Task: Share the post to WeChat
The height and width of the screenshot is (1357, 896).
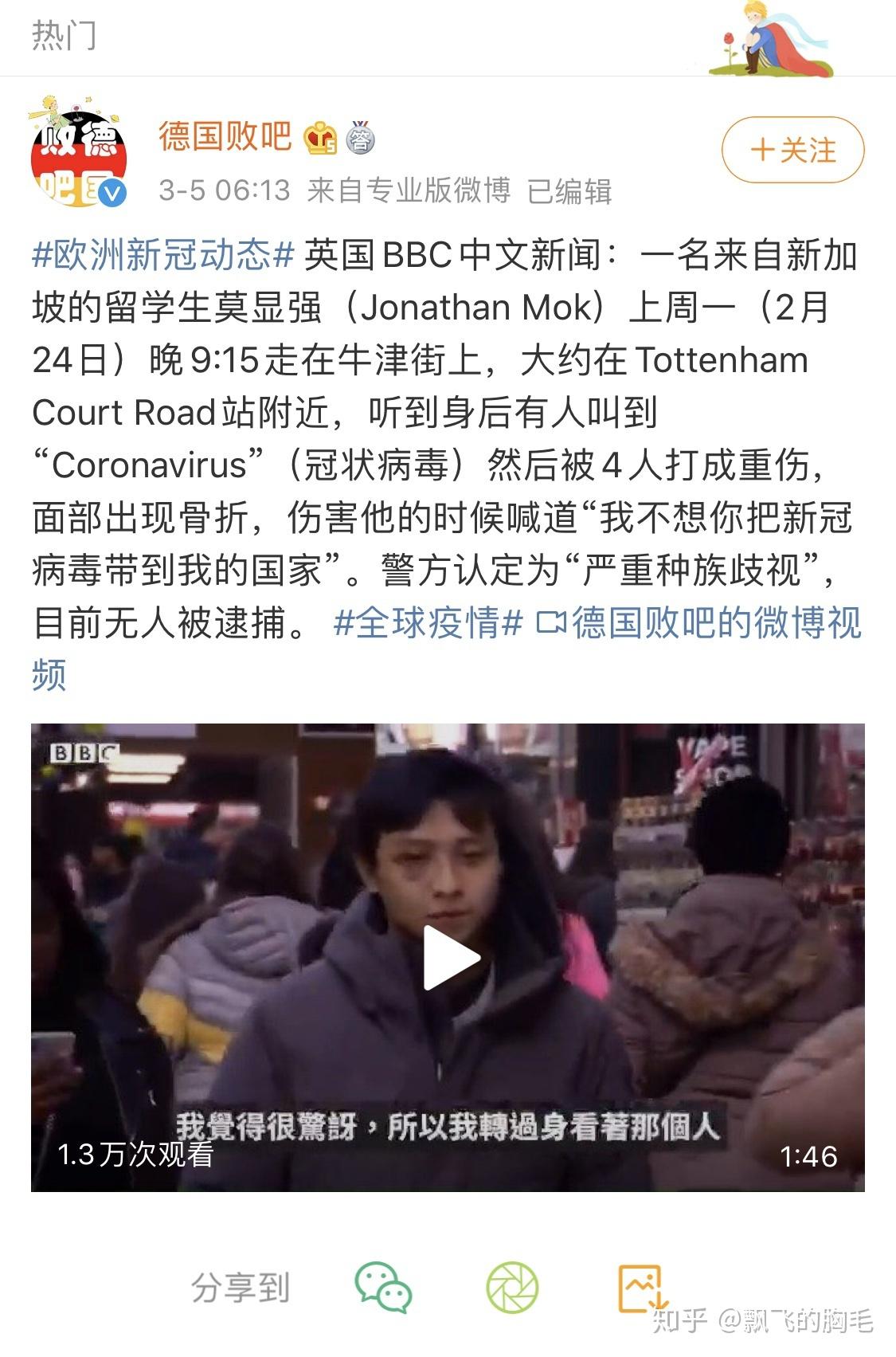Action: [382, 1287]
